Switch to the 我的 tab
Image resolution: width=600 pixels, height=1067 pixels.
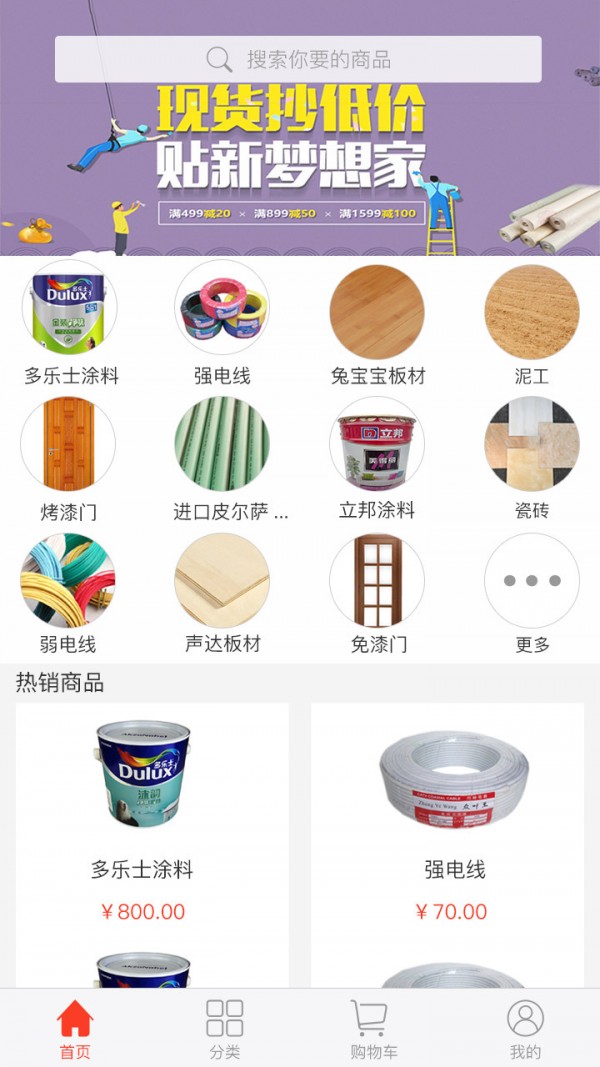(x=525, y=1028)
